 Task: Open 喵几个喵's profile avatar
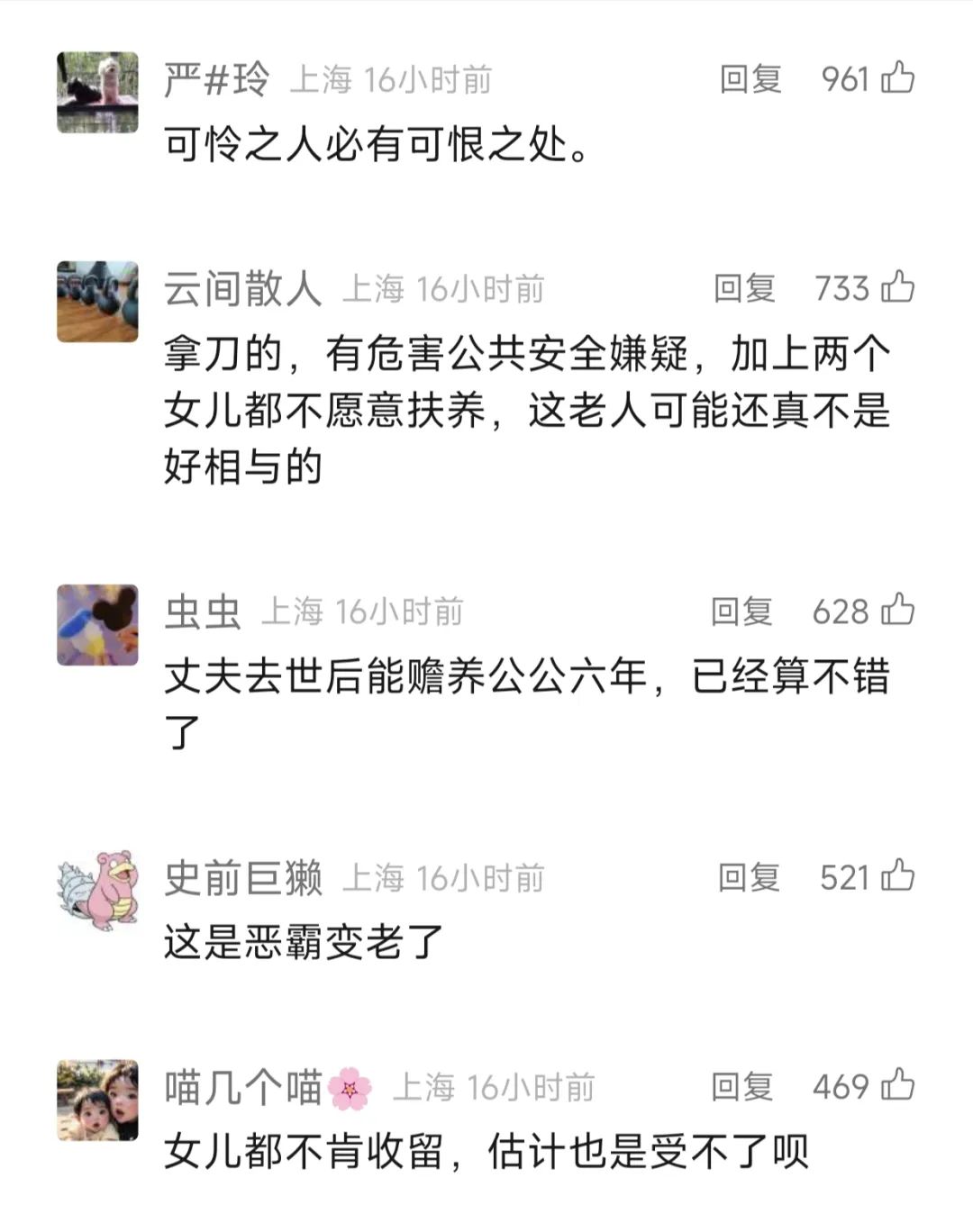point(97,1100)
